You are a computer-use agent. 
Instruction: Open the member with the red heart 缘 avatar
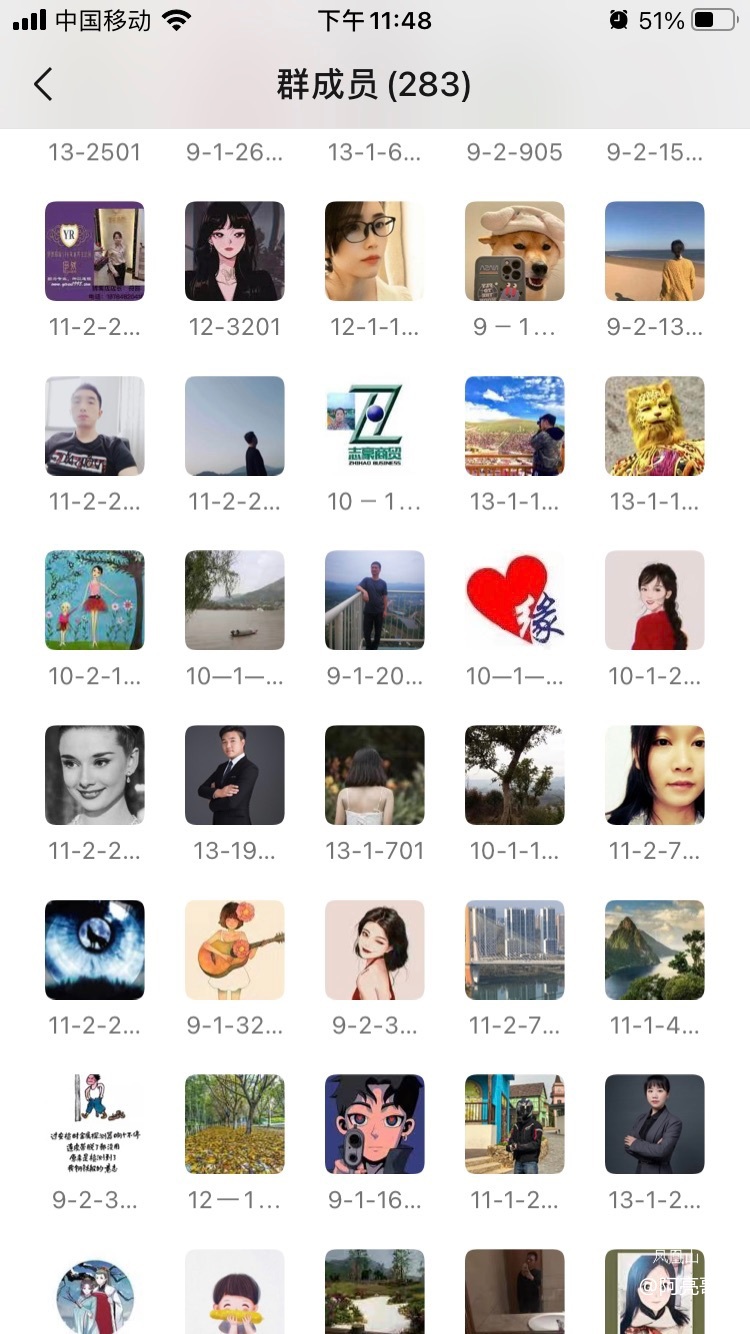coord(515,600)
